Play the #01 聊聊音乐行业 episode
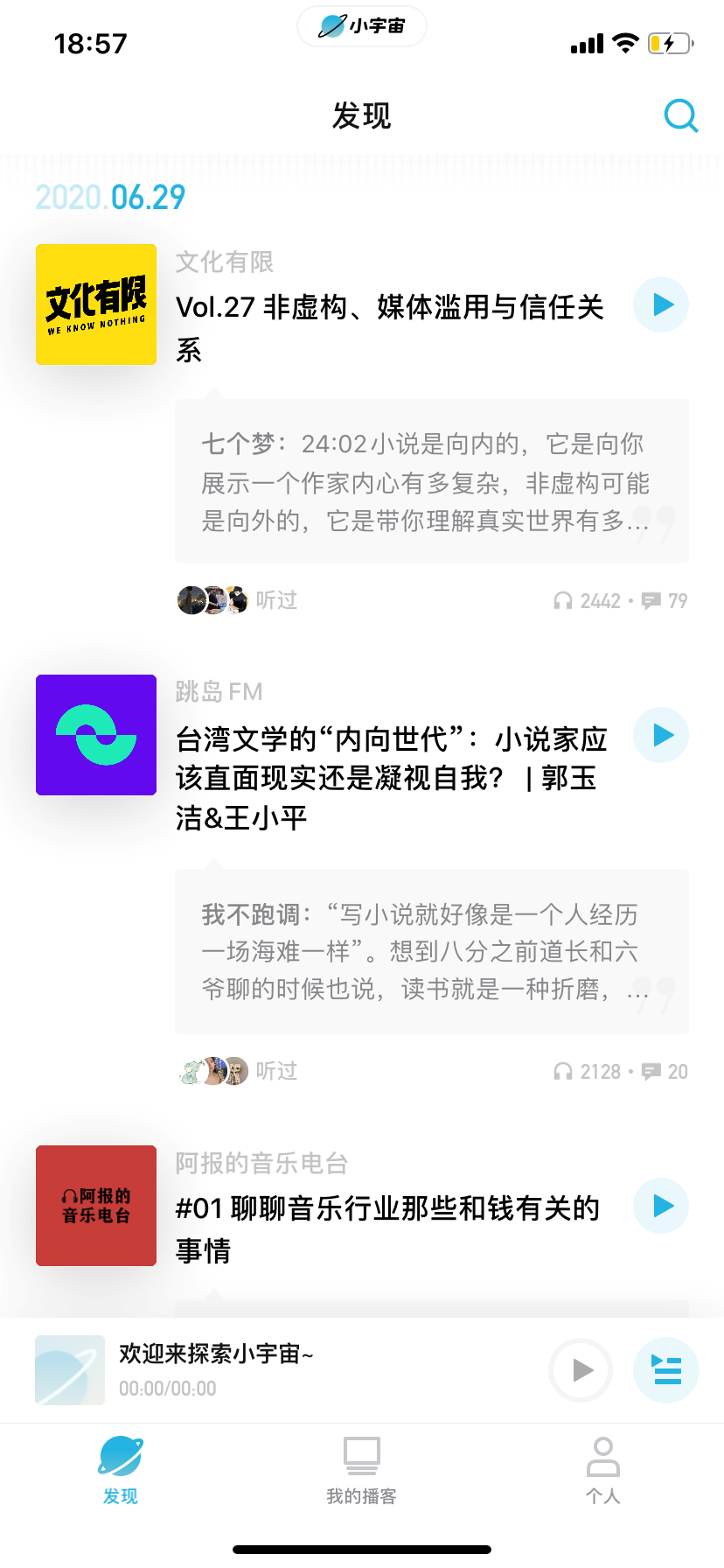 click(x=661, y=1206)
